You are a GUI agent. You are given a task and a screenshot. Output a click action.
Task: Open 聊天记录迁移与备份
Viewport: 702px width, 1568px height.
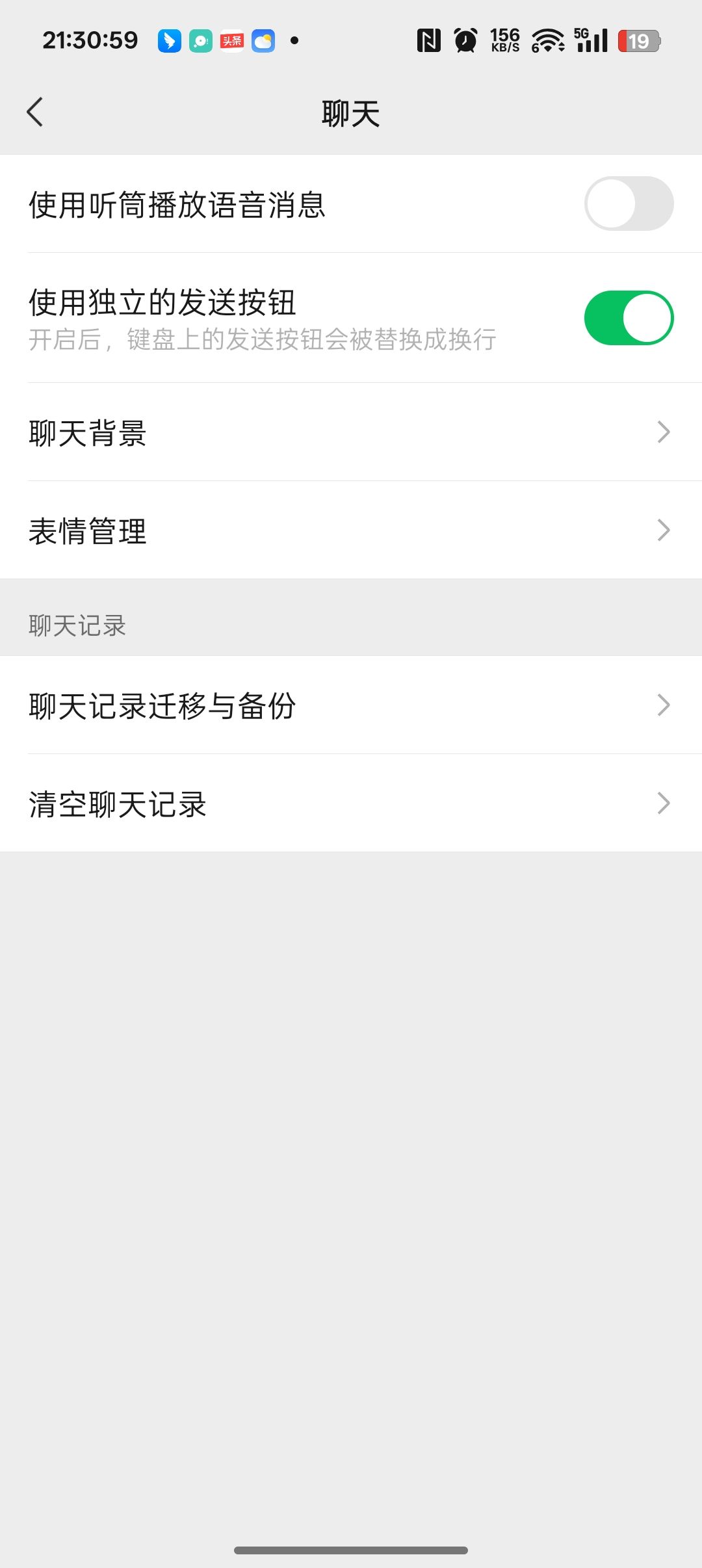click(x=351, y=705)
